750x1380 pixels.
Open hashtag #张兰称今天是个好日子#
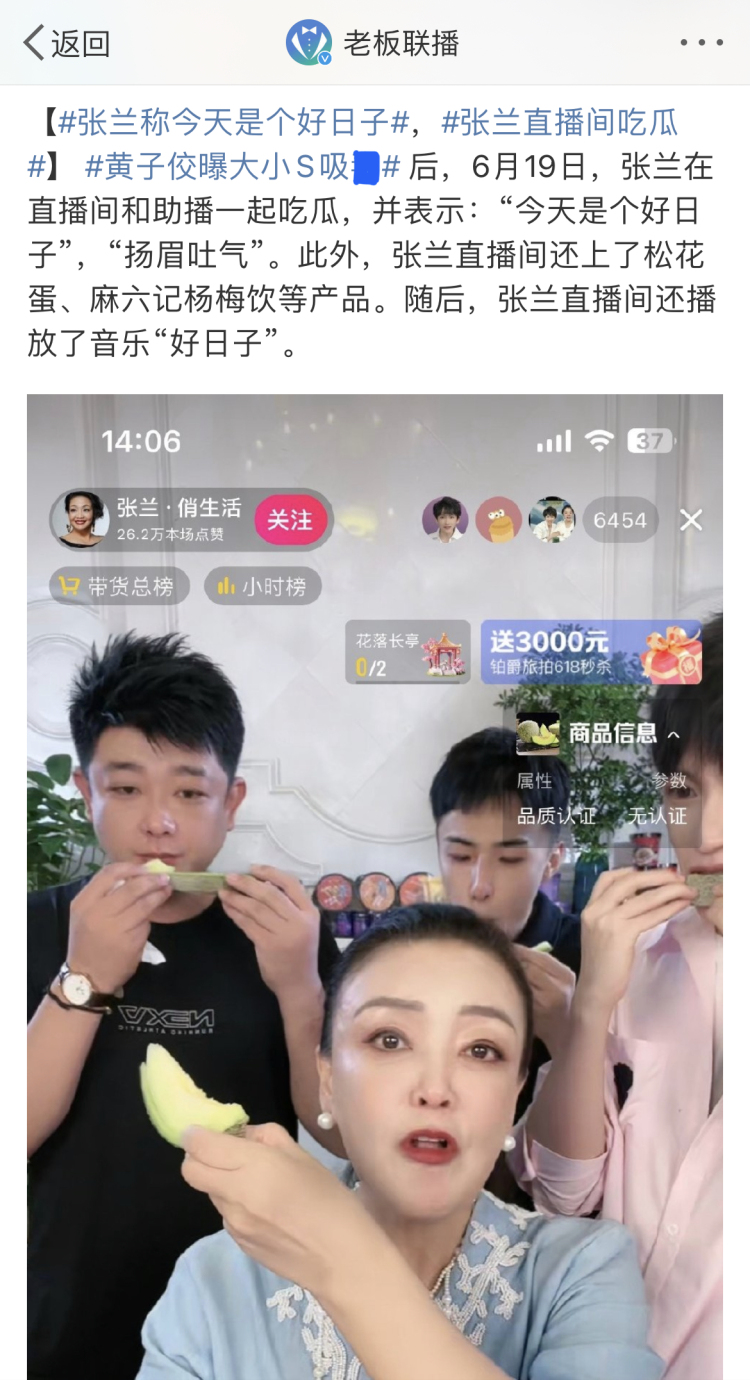point(235,123)
